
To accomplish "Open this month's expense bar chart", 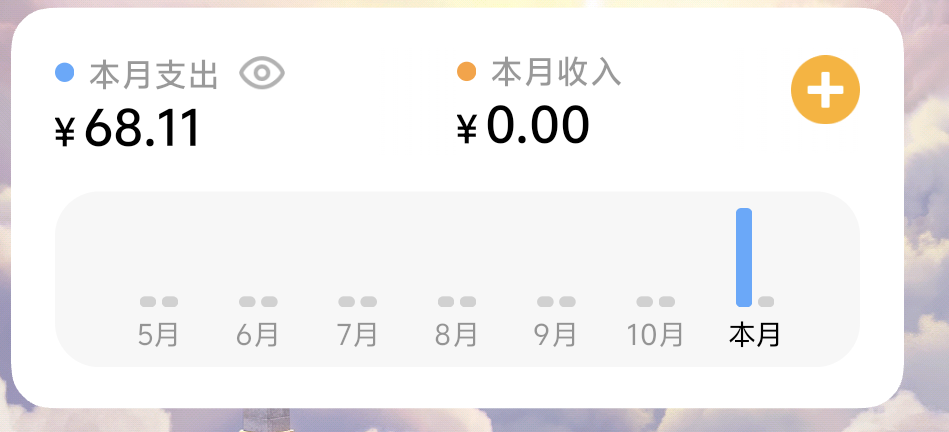I will [x=744, y=258].
